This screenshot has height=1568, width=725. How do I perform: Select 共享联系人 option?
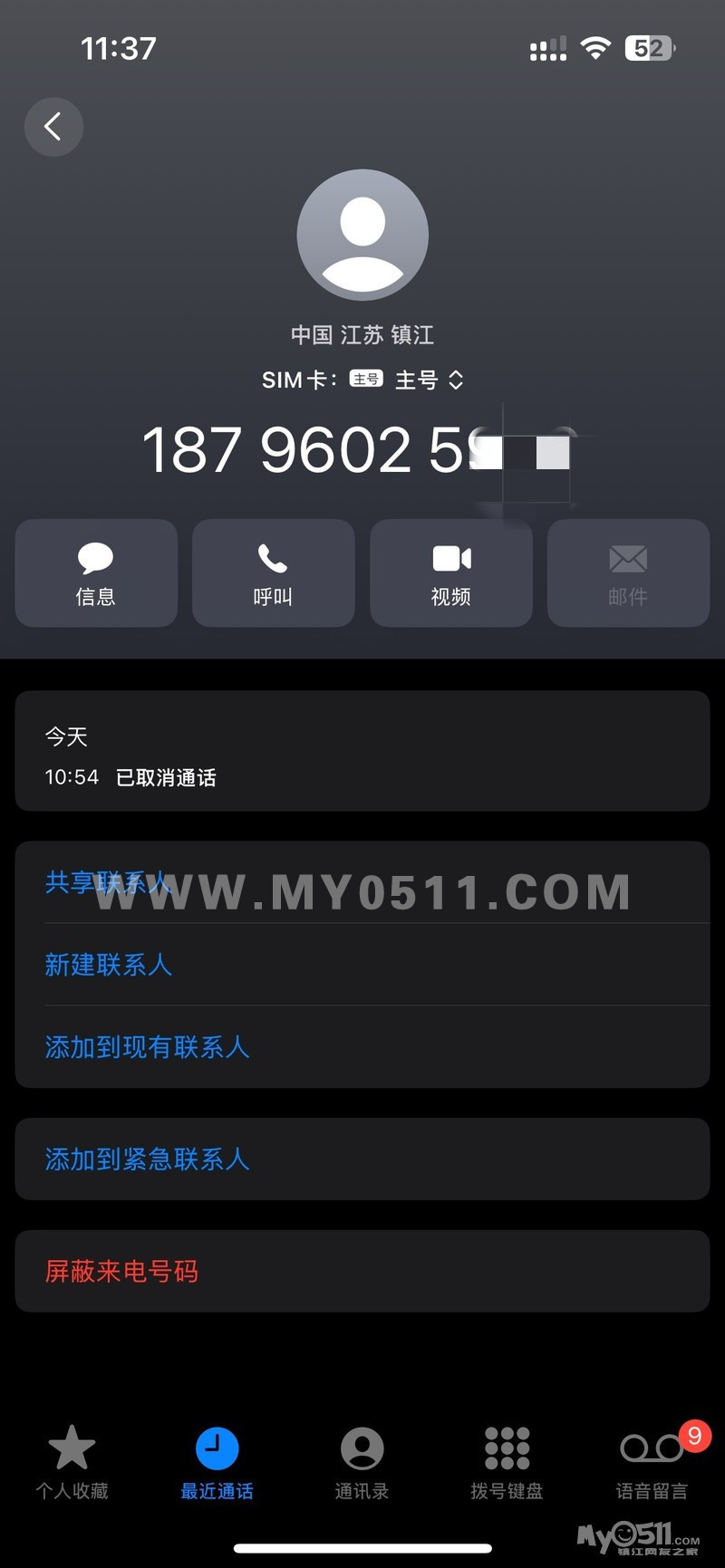[x=109, y=882]
